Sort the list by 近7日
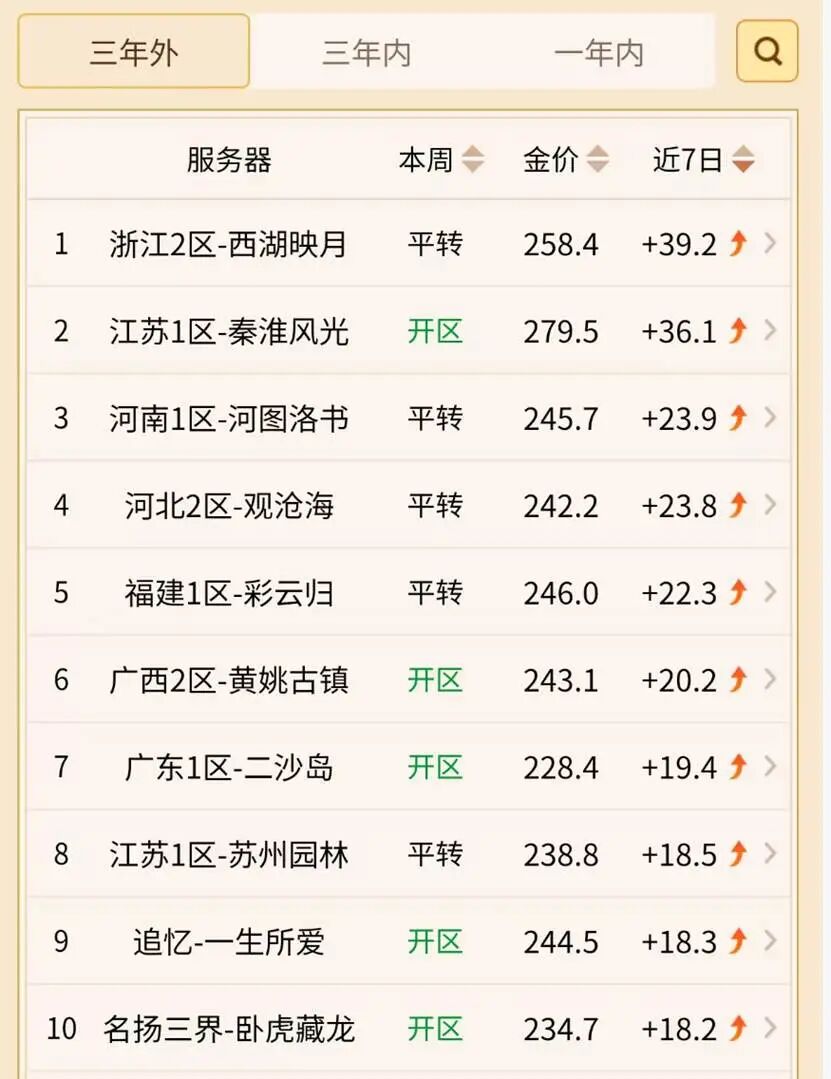 coord(702,160)
